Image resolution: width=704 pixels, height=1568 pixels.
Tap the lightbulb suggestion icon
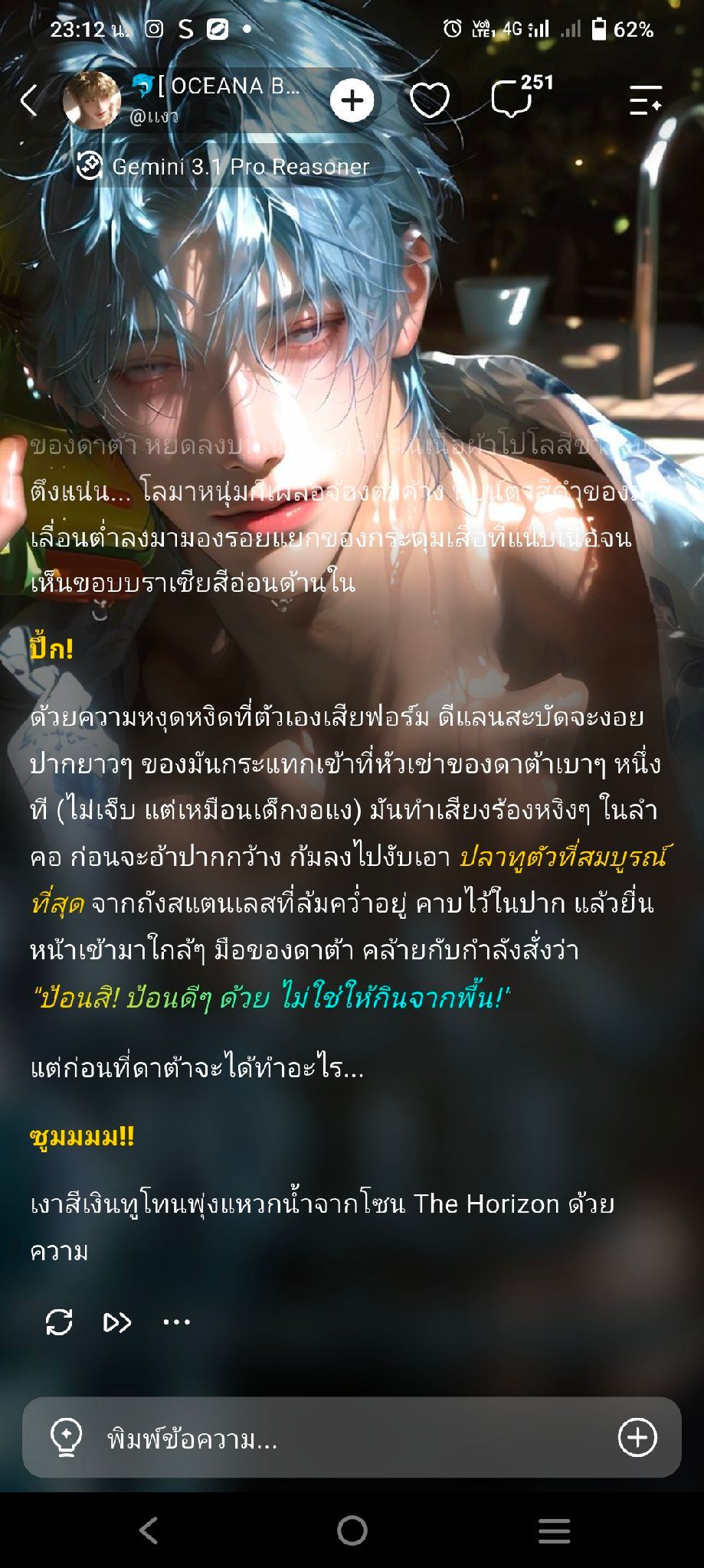click(66, 1438)
